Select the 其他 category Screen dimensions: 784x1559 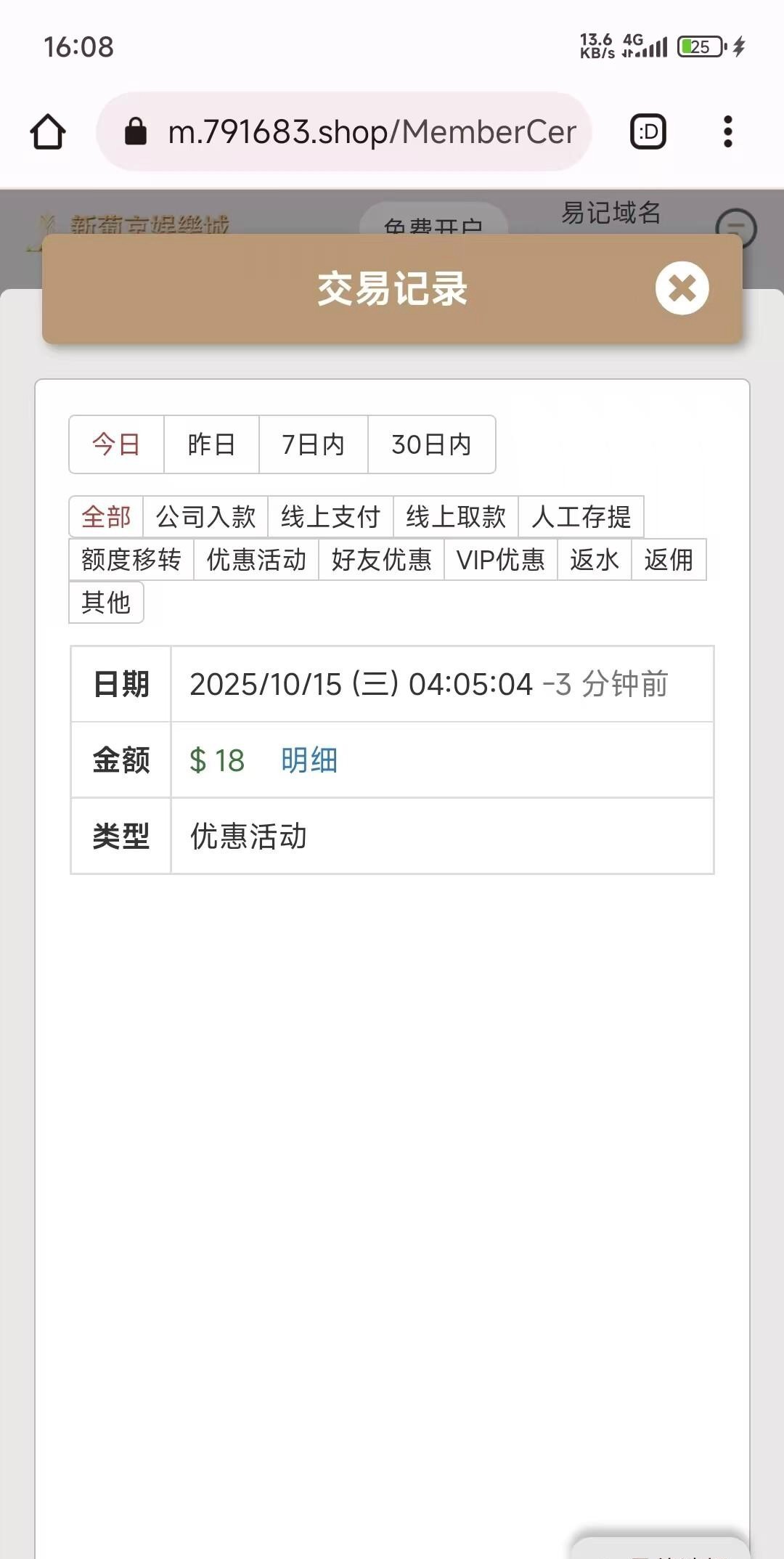click(106, 603)
